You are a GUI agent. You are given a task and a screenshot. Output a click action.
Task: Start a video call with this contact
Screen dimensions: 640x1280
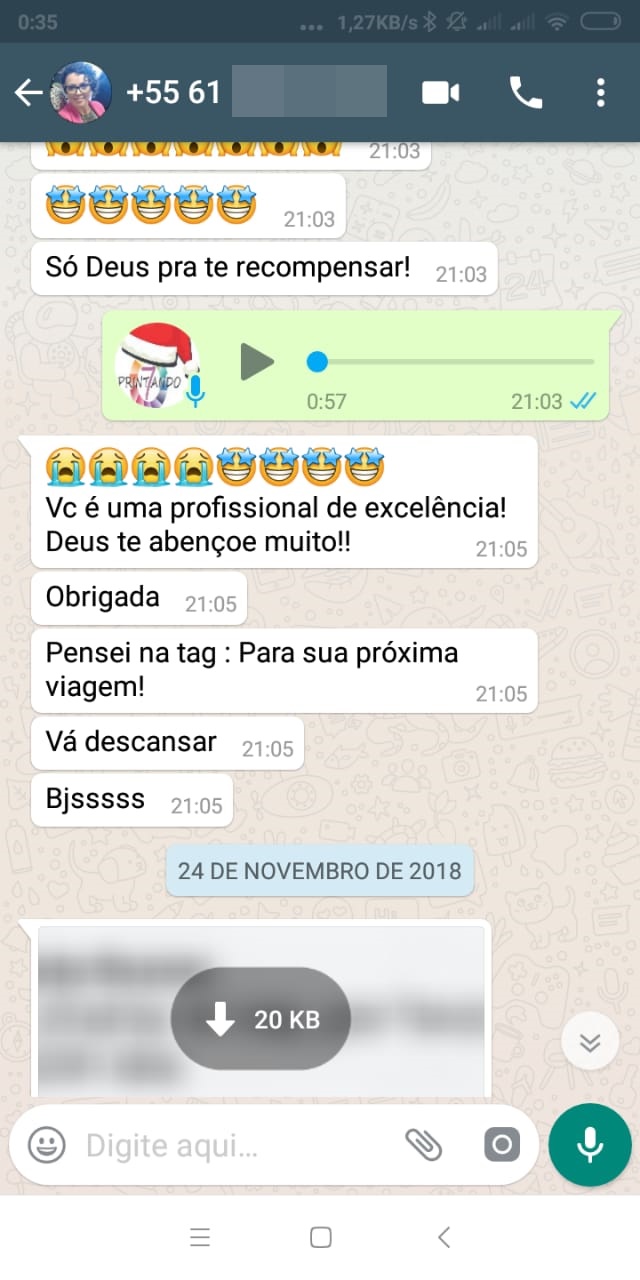tap(440, 93)
